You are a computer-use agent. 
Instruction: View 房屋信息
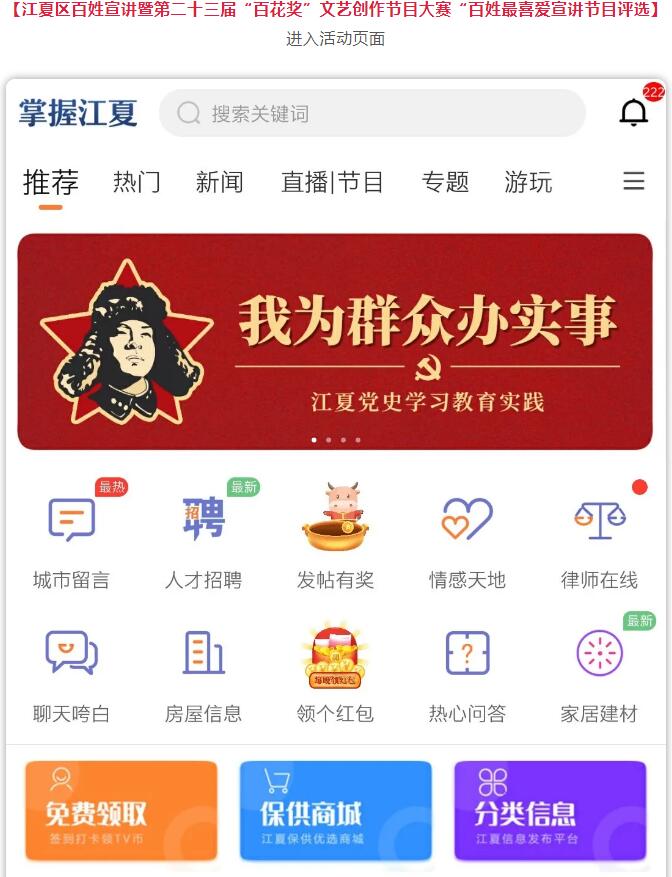click(203, 672)
